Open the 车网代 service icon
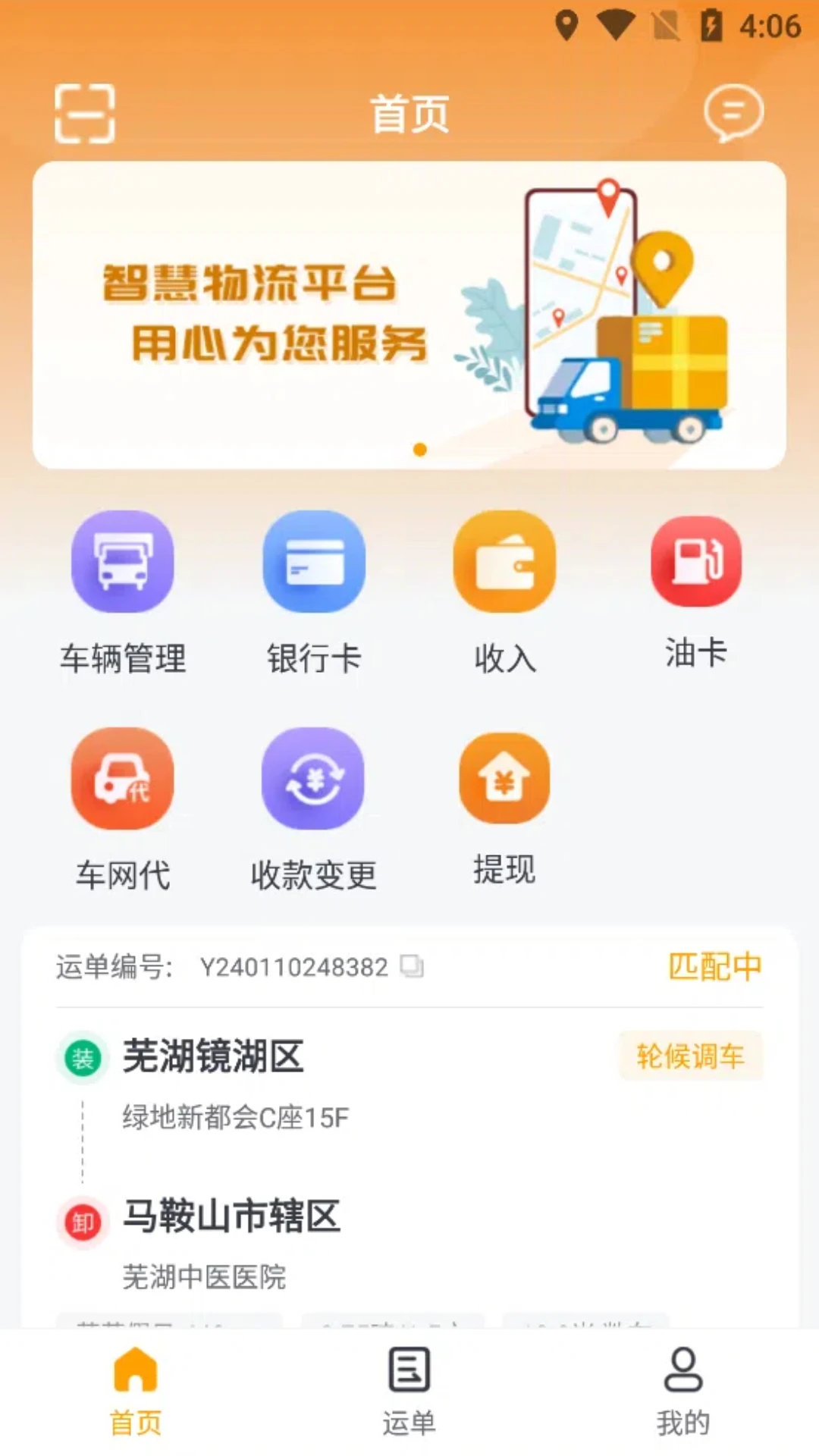The width and height of the screenshot is (819, 1456). (124, 780)
